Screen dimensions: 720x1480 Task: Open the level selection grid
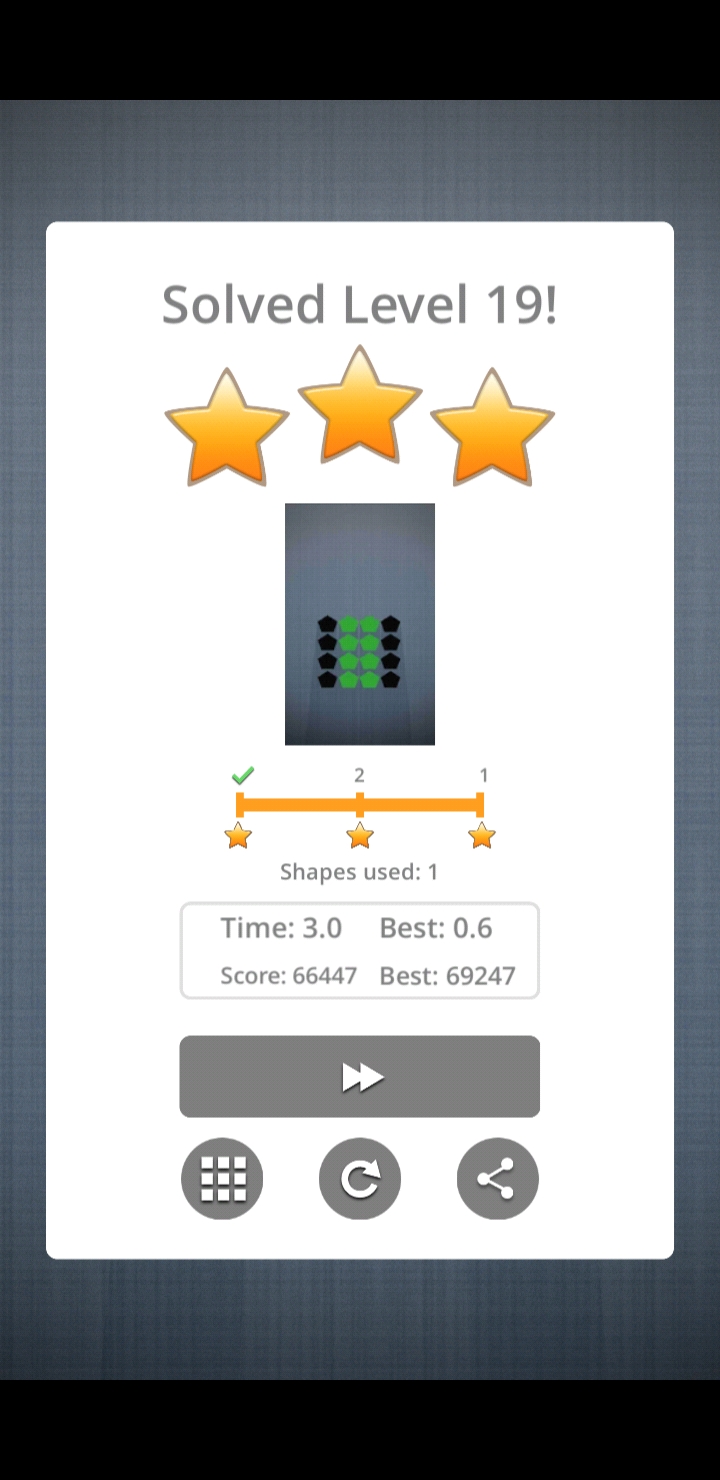222,1179
